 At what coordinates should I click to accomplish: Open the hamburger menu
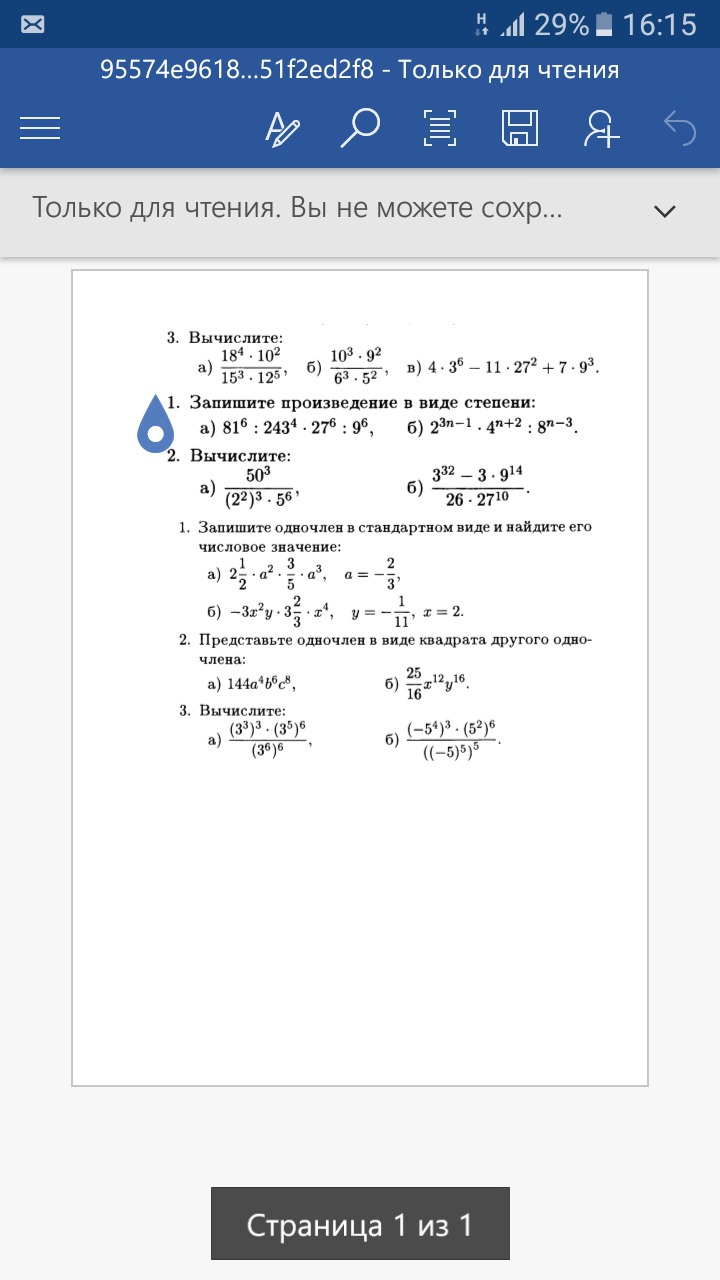click(40, 128)
